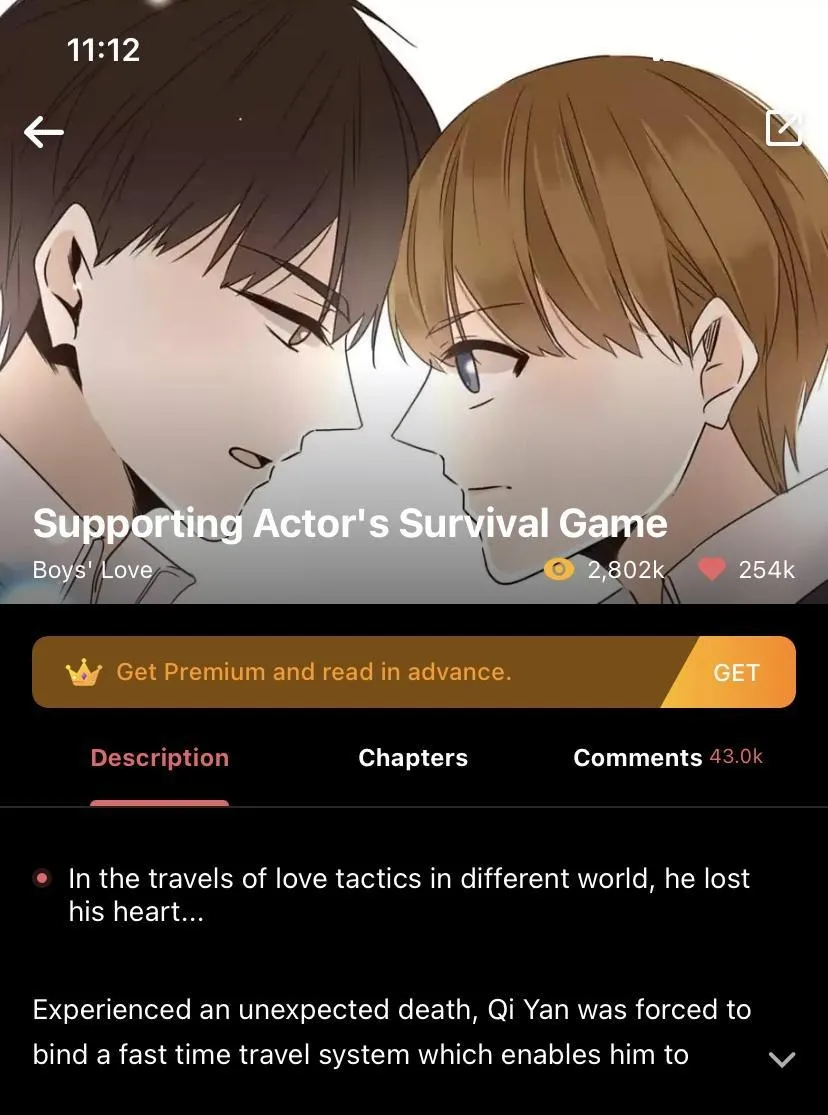Expand the full description with the chevron
This screenshot has height=1115, width=828.
(x=781, y=1059)
